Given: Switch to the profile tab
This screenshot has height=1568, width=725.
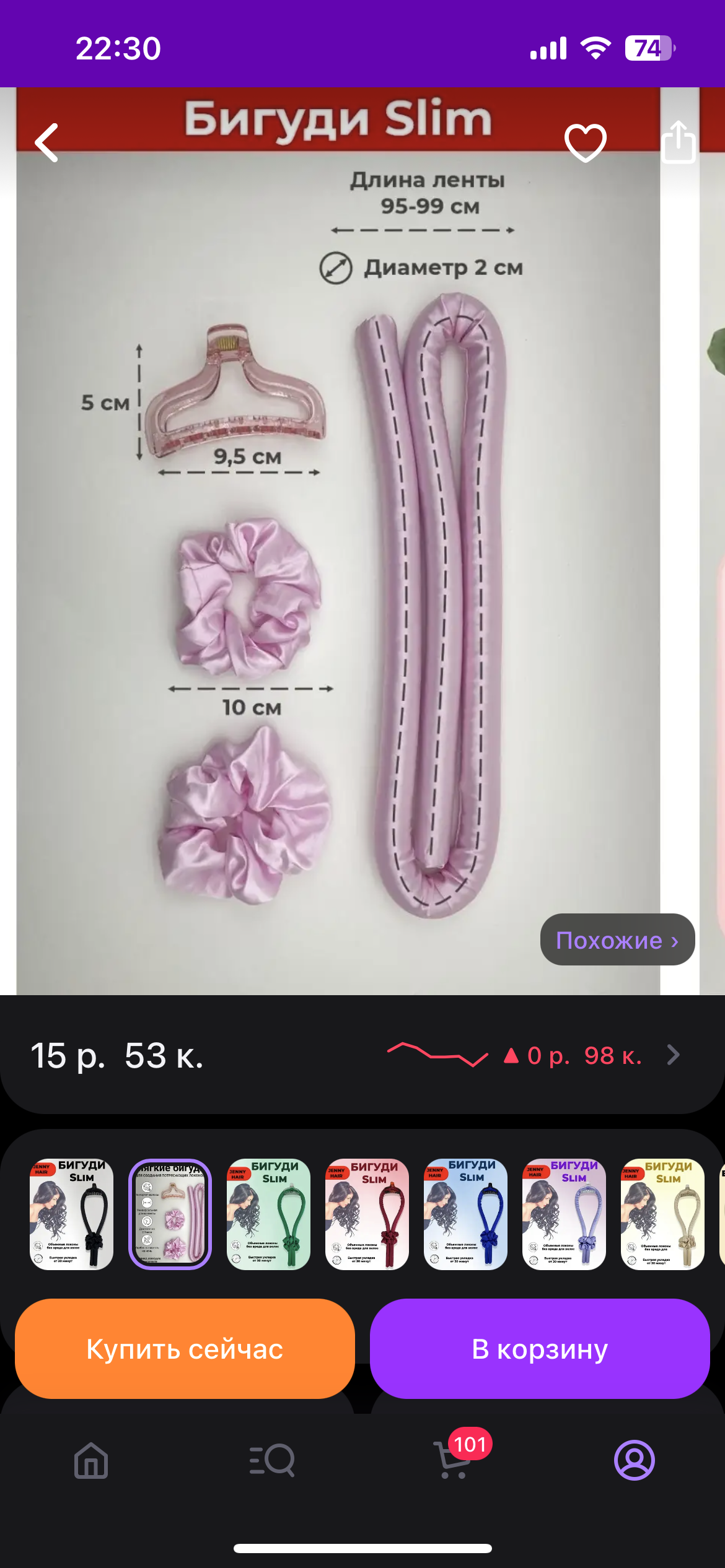Looking at the screenshot, I should 634,1460.
